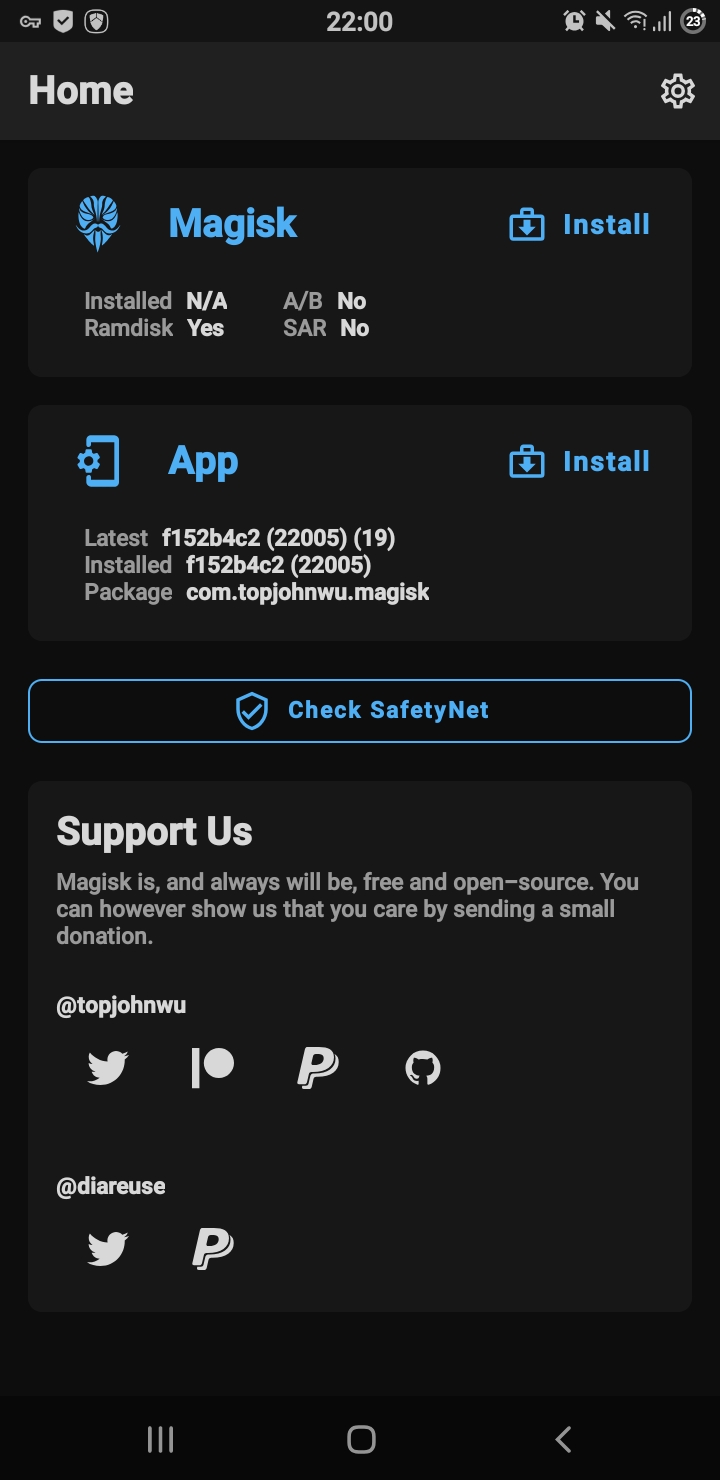Screen dimensions: 720x1480
Task: Show recent apps from the navigation bar
Action: (x=160, y=1439)
